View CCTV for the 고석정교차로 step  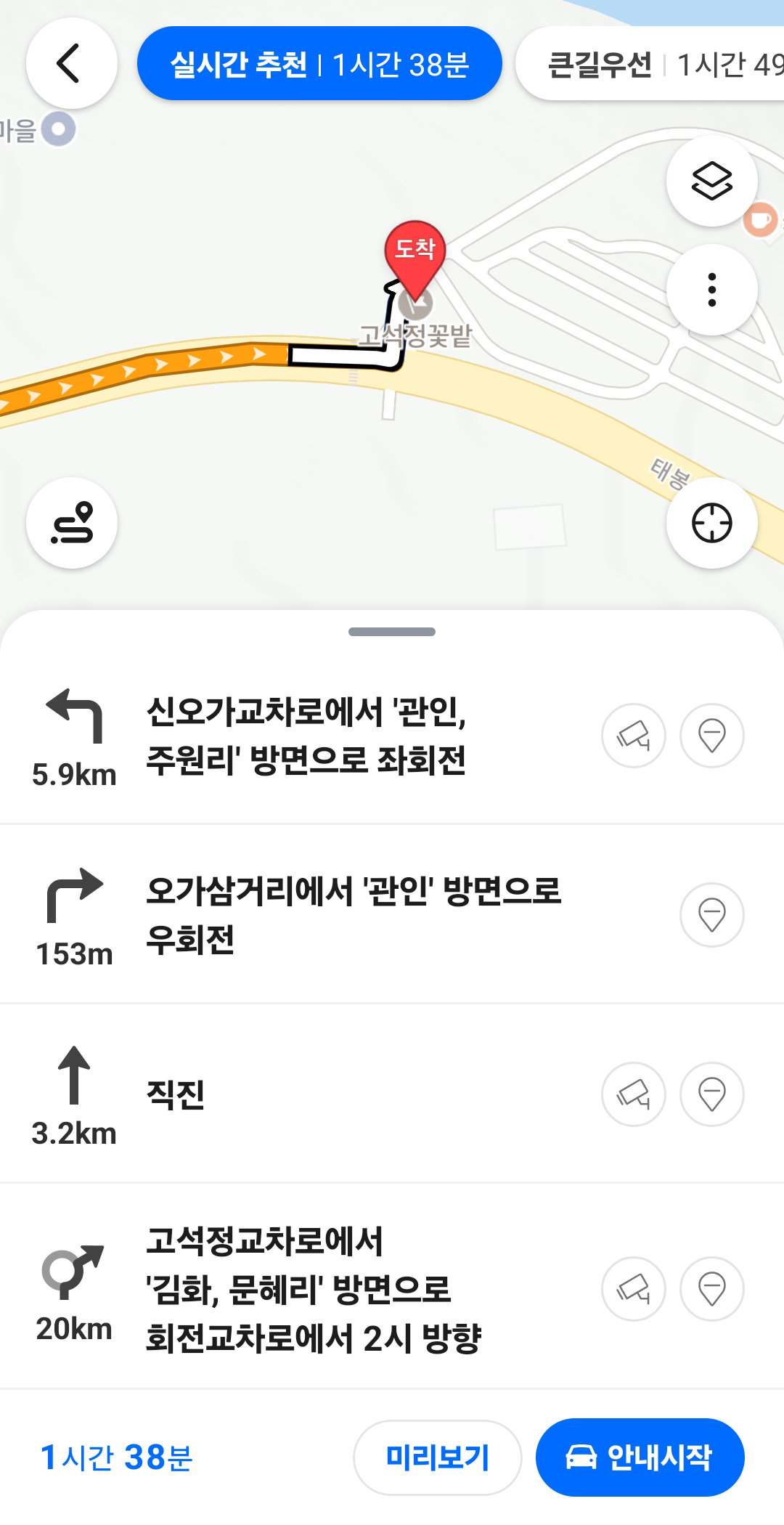[634, 1289]
